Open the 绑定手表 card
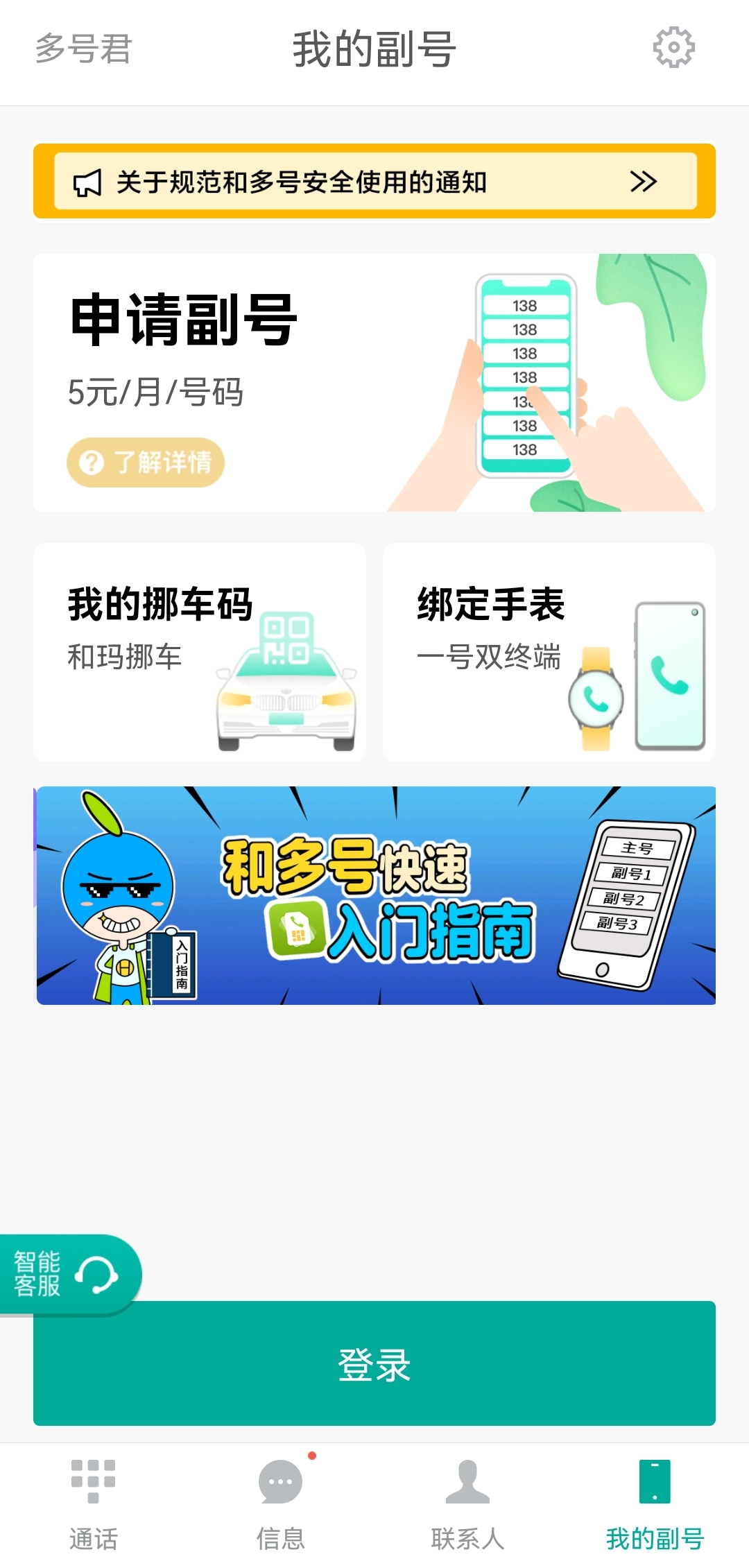 point(549,652)
